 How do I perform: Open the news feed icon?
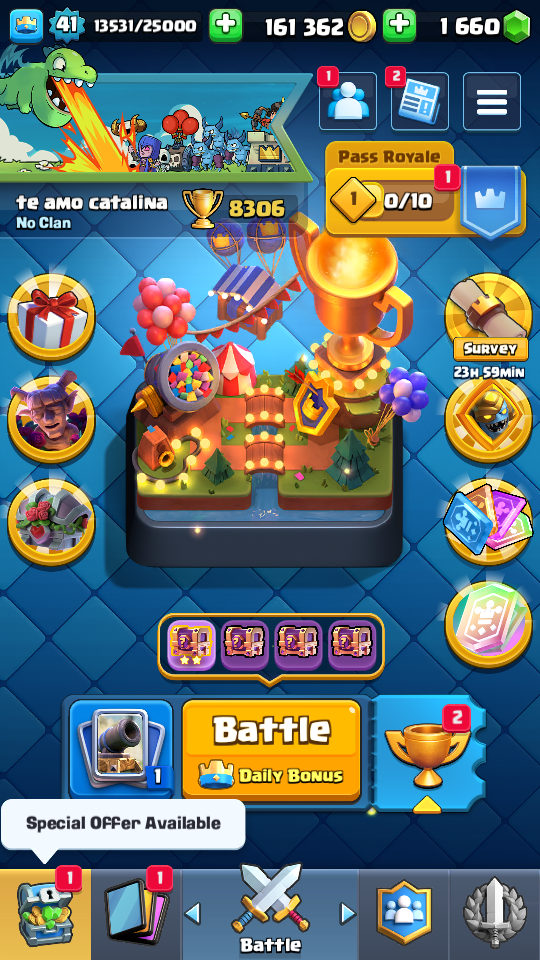coord(419,101)
